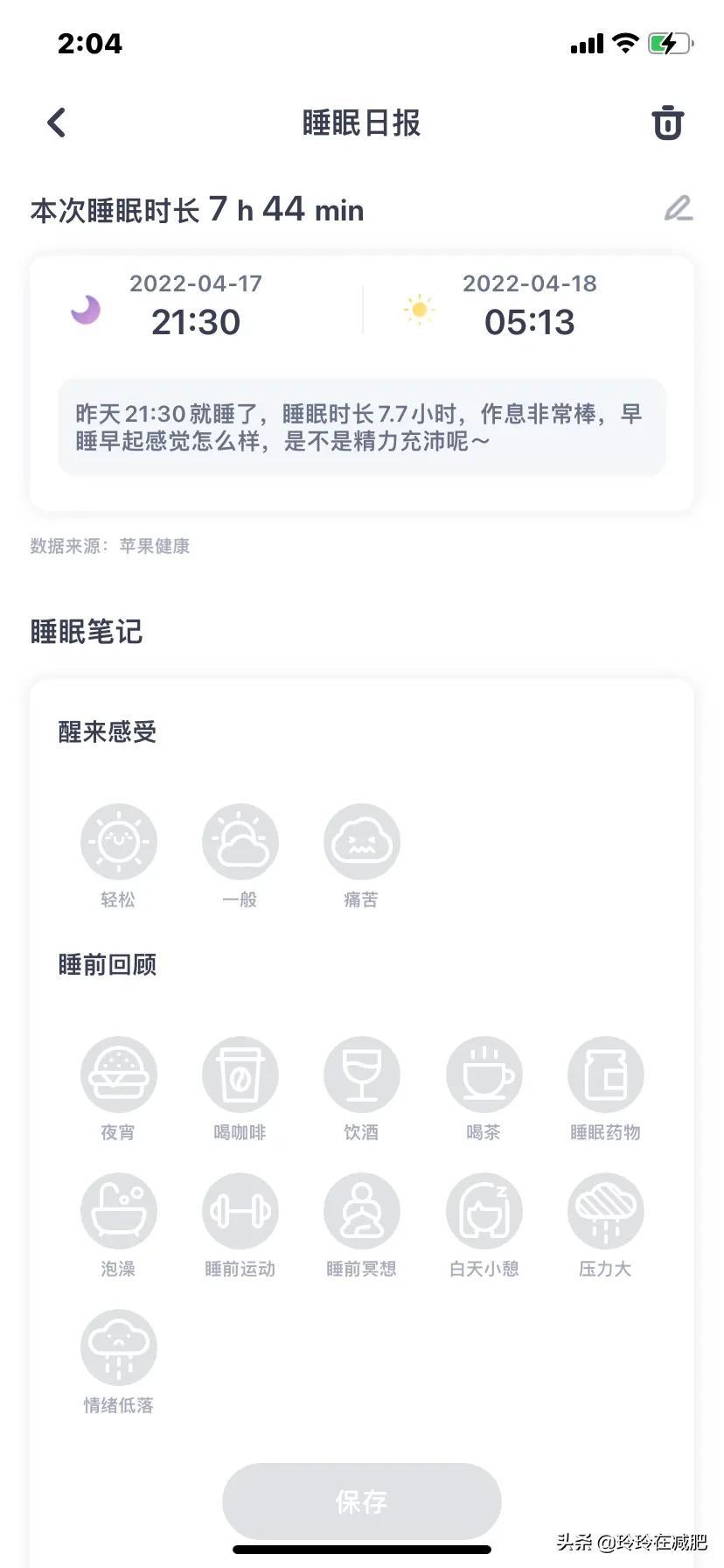Select the 喝咖啡 option
The height and width of the screenshot is (1568, 724).
pyautogui.click(x=240, y=1075)
